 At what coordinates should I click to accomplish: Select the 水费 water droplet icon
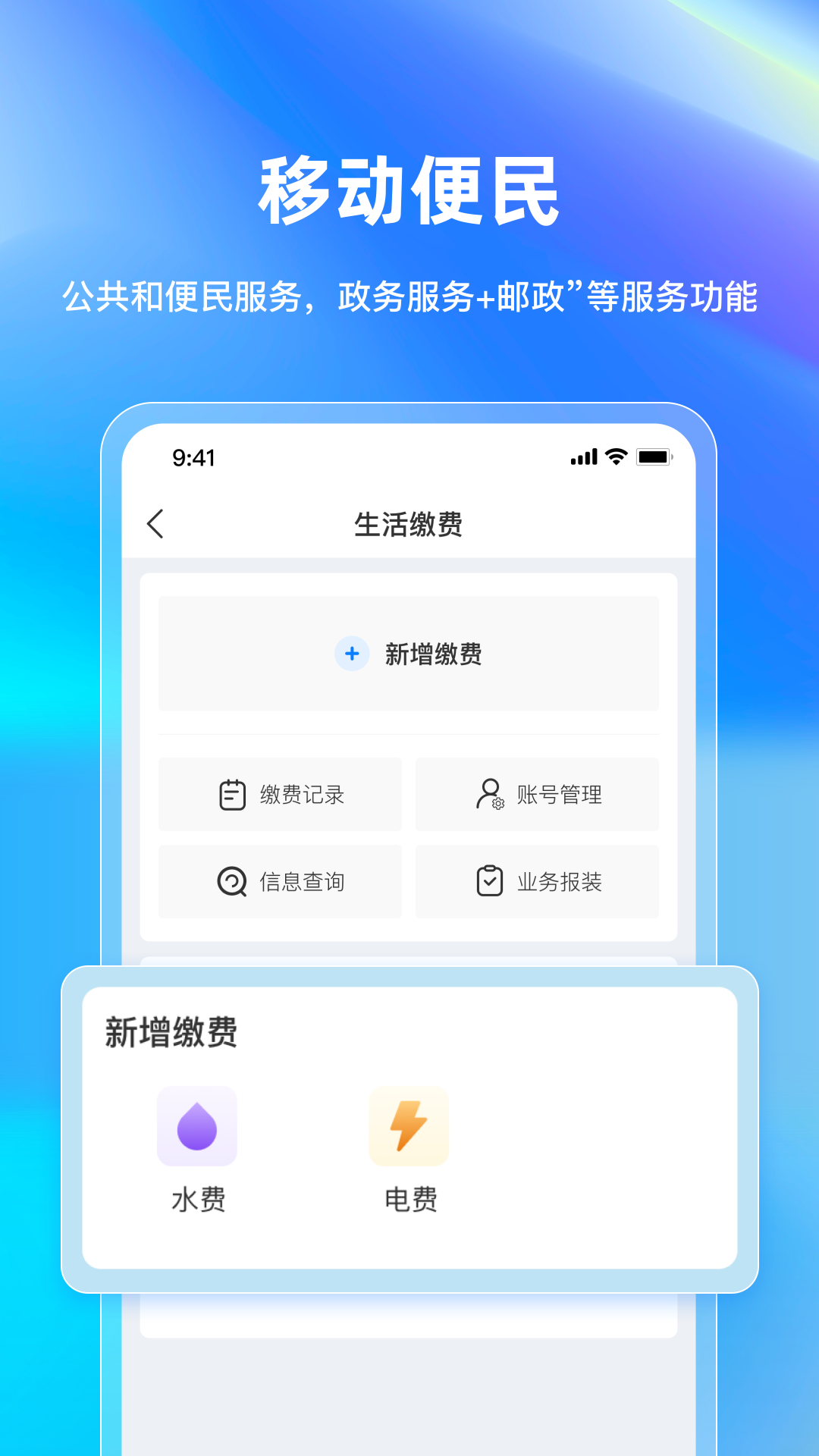pyautogui.click(x=196, y=1127)
